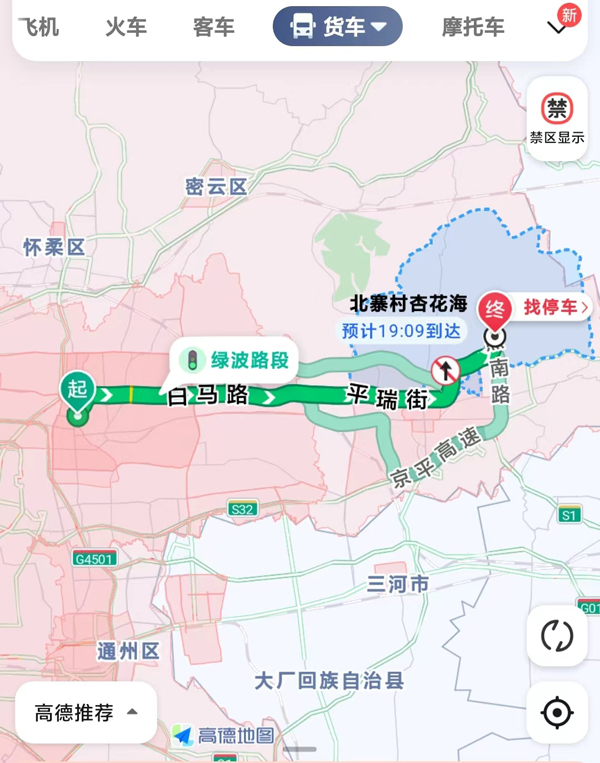This screenshot has width=600, height=763.
Task: Open the 货车 dropdown options
Action: [x=338, y=27]
